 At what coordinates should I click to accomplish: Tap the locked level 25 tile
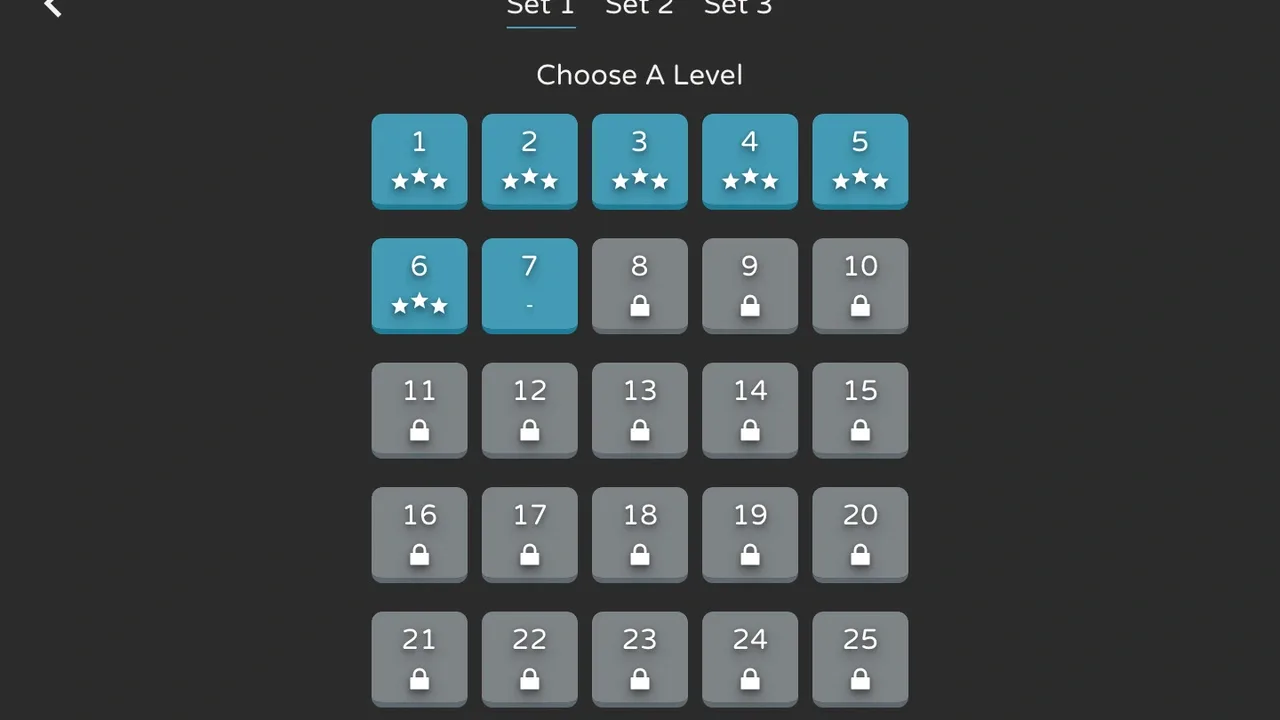[860, 659]
